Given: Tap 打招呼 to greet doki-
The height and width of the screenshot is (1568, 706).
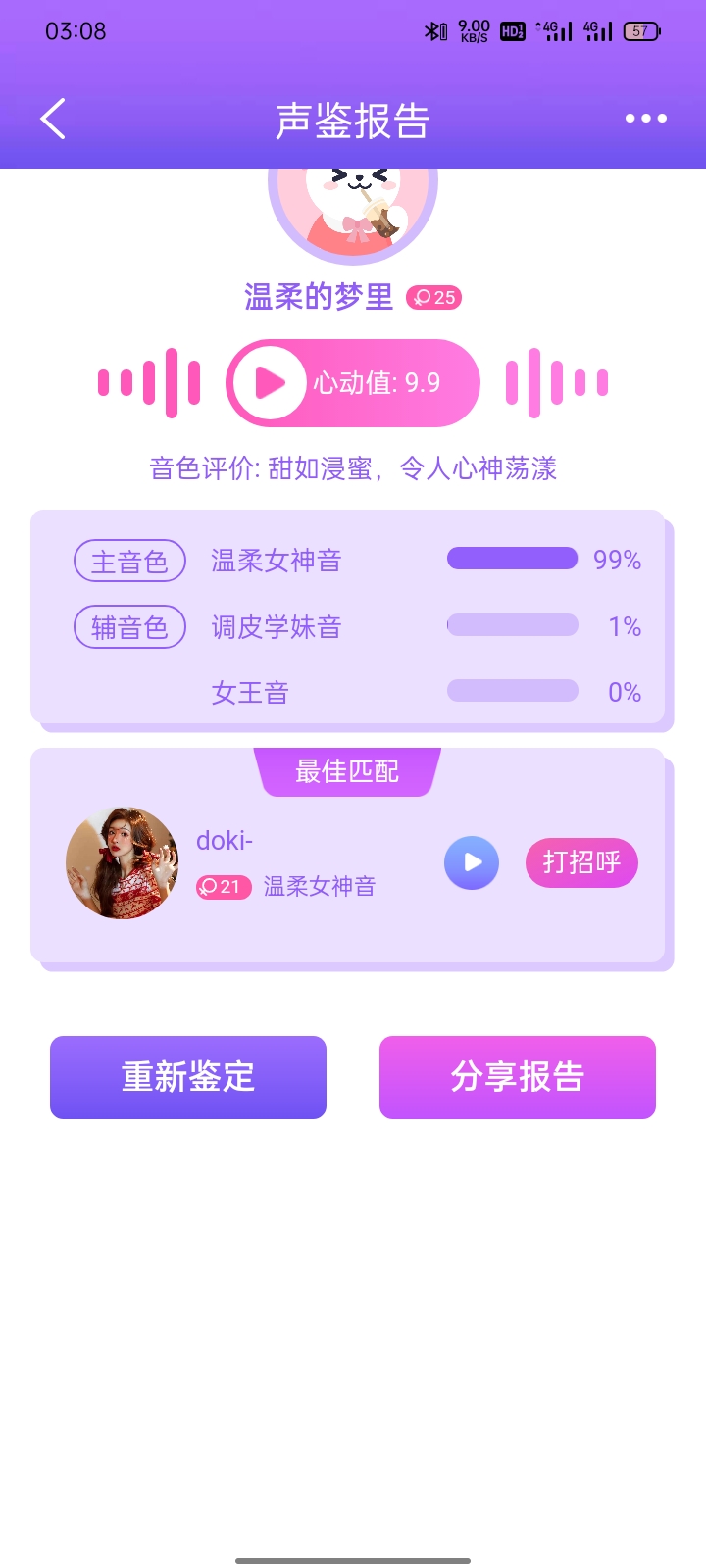Looking at the screenshot, I should [581, 862].
